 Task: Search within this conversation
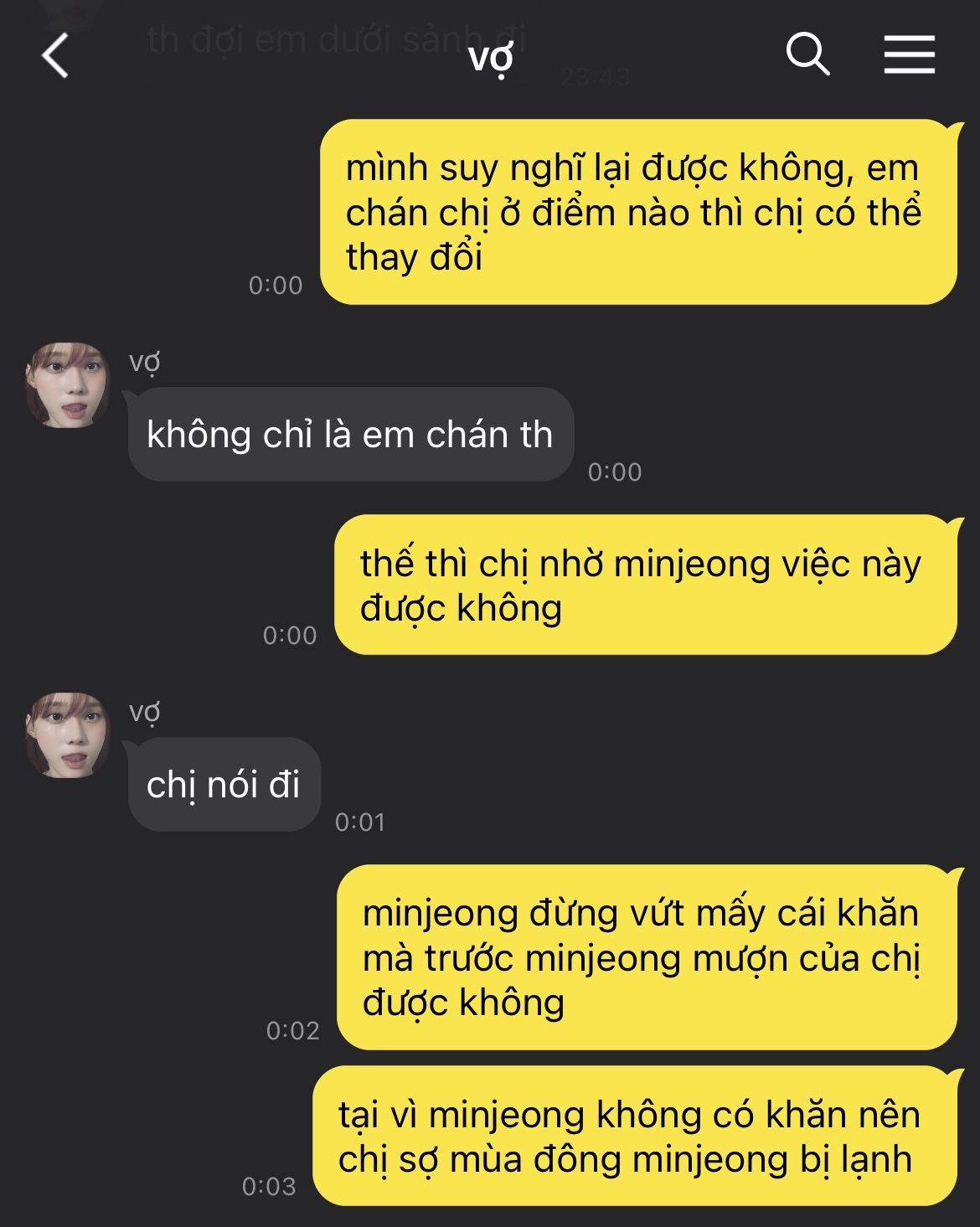[x=807, y=55]
